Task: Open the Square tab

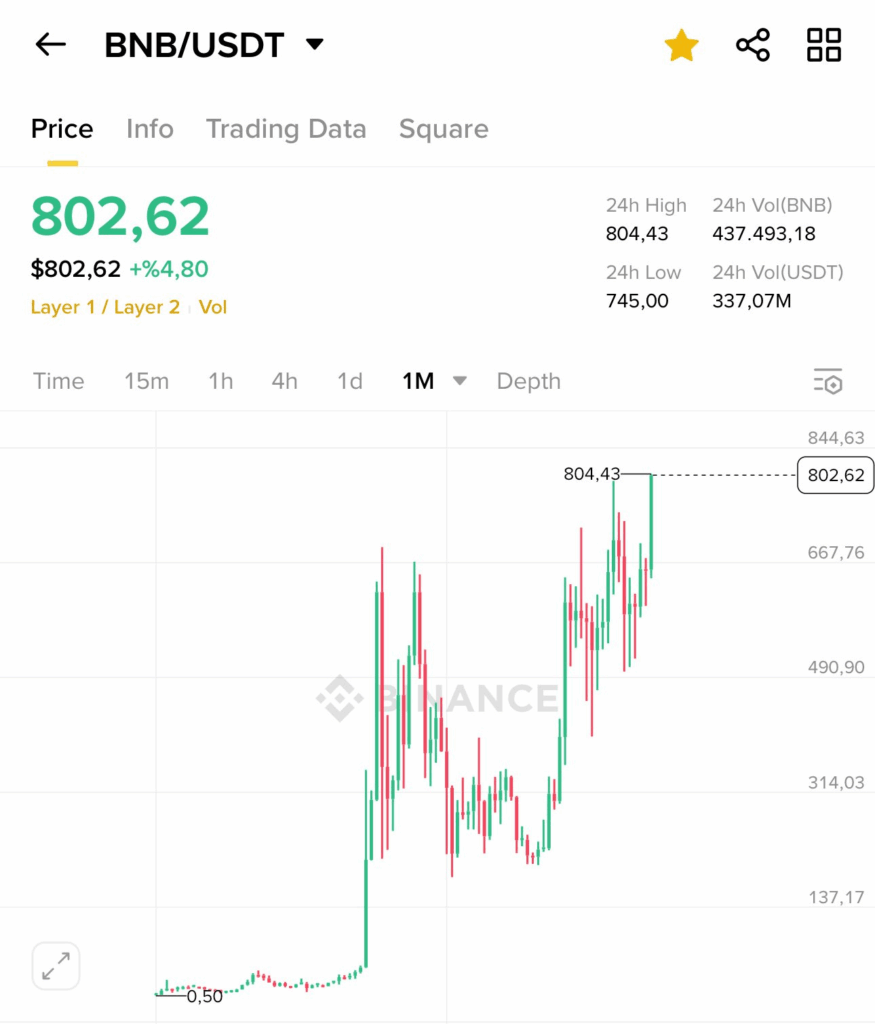Action: click(x=443, y=129)
